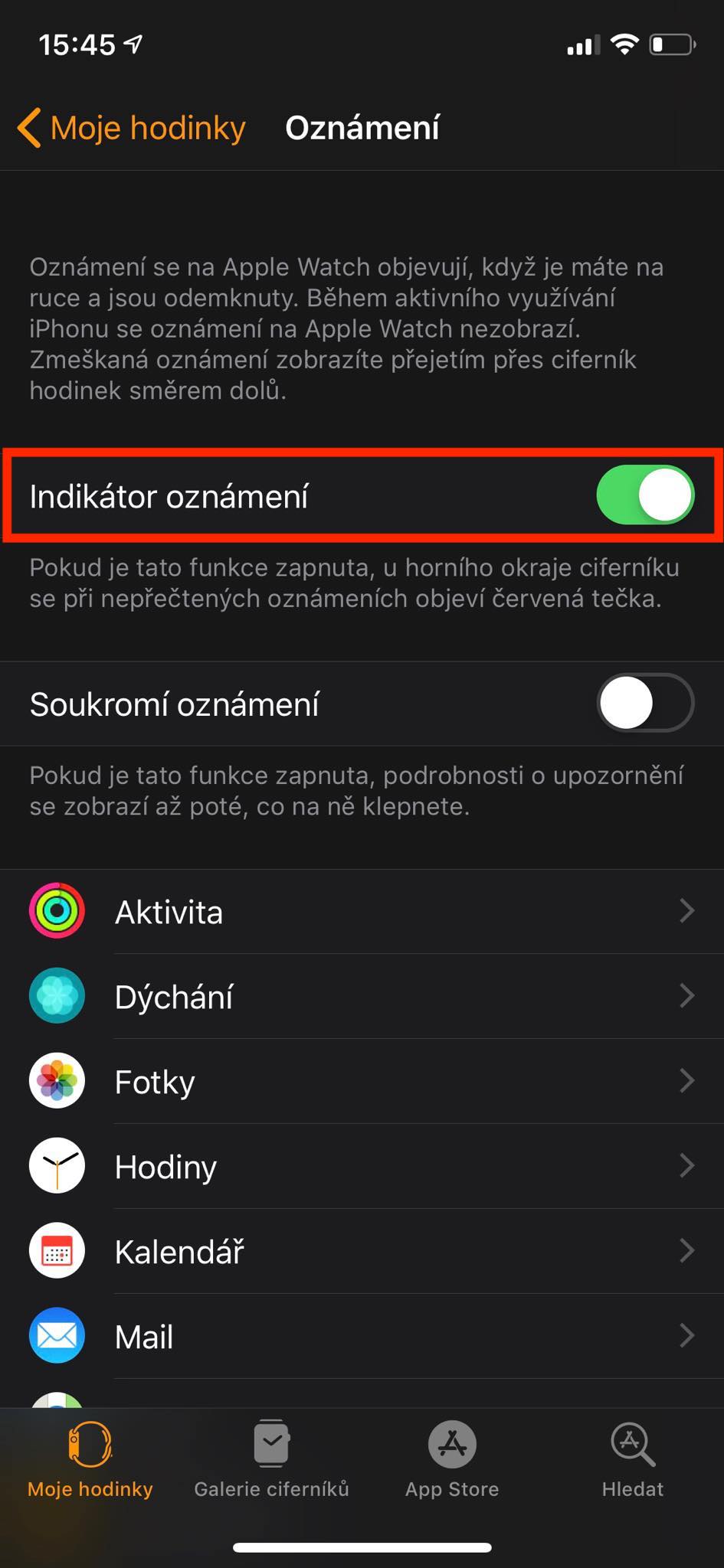Viewport: 724px width, 1568px height.
Task: Open Fotky notification settings
Action: pos(362,1081)
